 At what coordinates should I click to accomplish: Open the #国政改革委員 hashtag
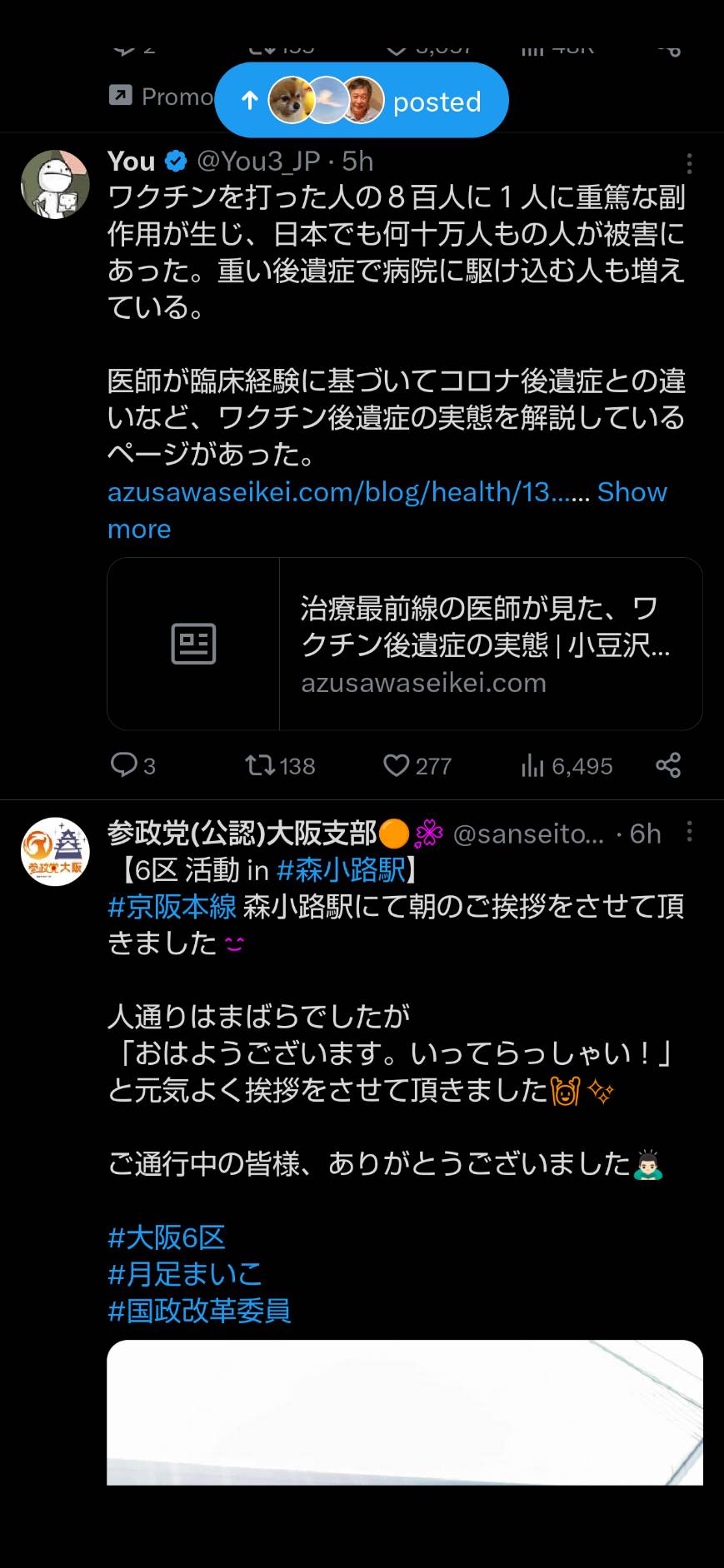(x=199, y=1311)
